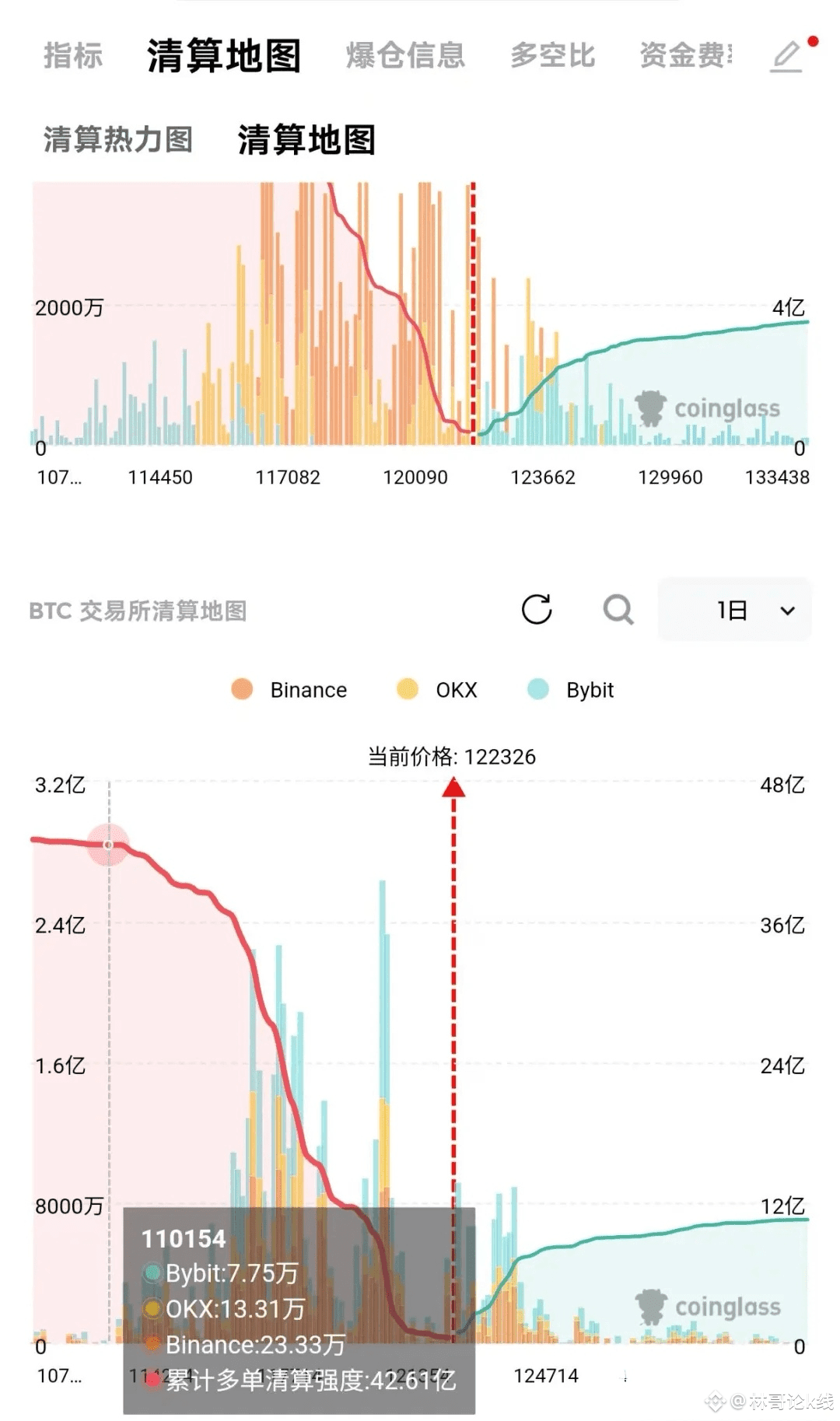Refresh the BTC liquidation map
The image size is (840, 1421).
coord(537,610)
